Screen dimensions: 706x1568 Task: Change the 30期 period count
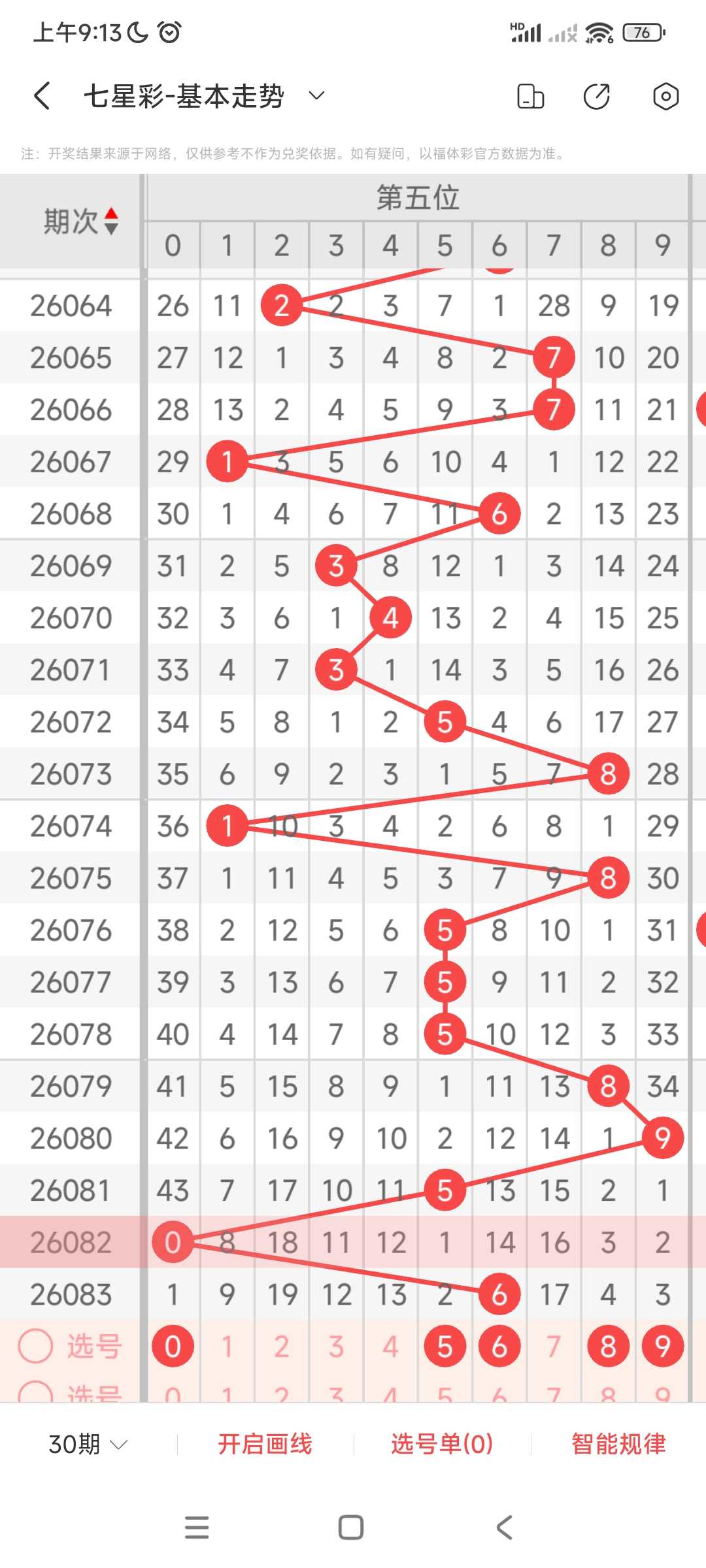88,1444
